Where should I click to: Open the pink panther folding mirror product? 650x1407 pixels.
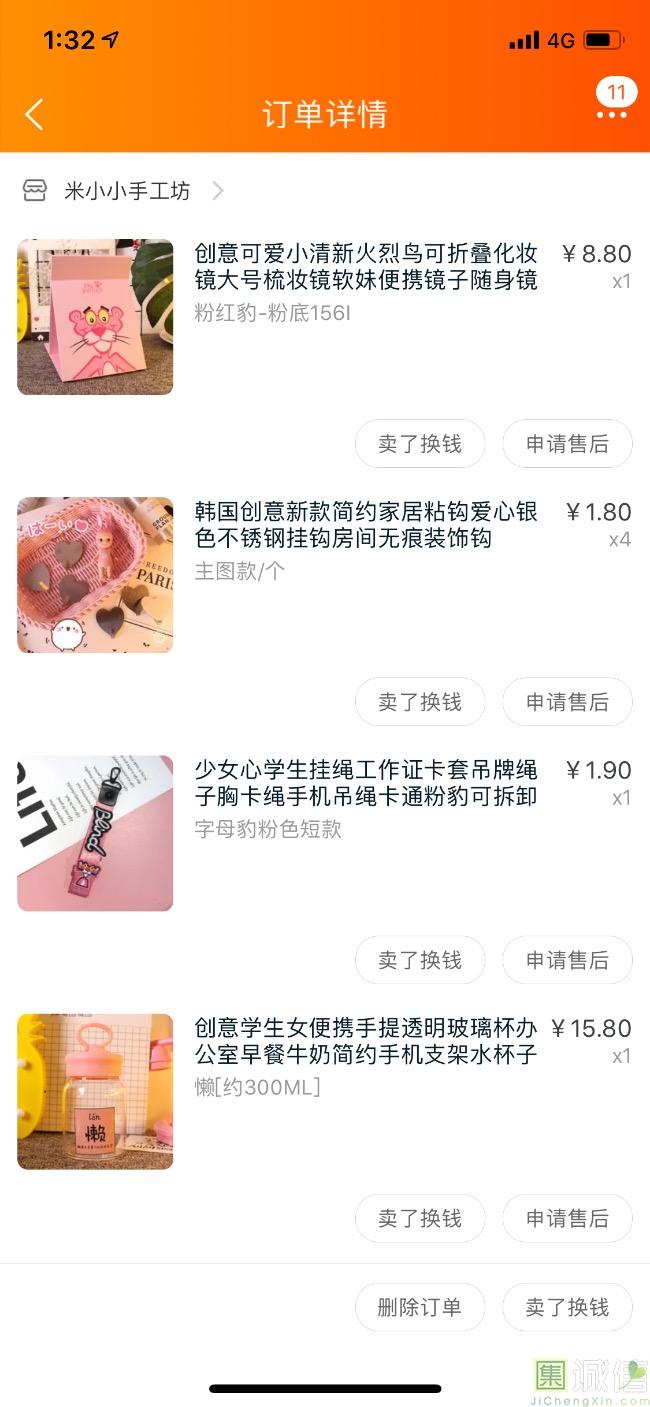click(95, 317)
